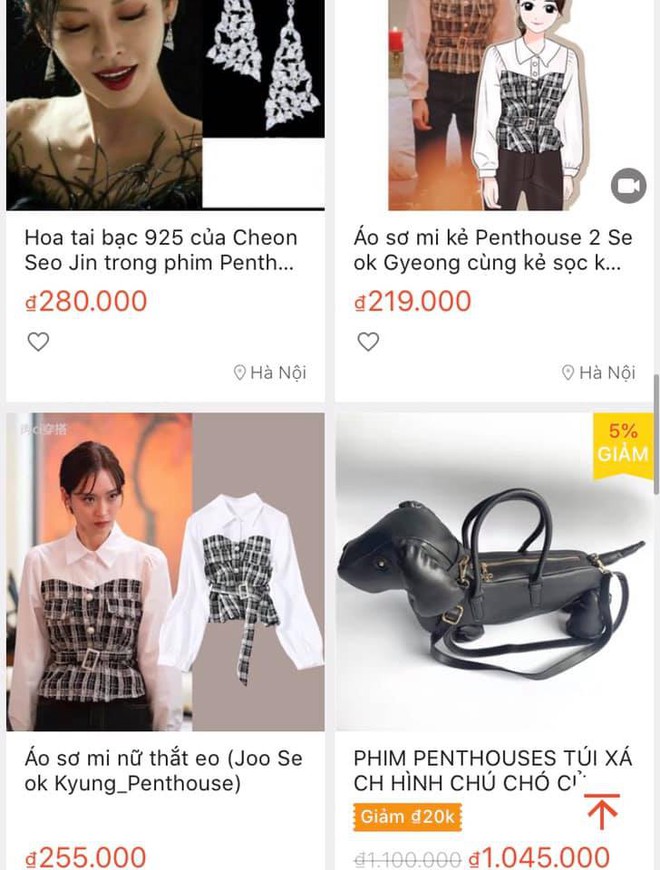Tap the back-to-top arrow button

pyautogui.click(x=601, y=811)
